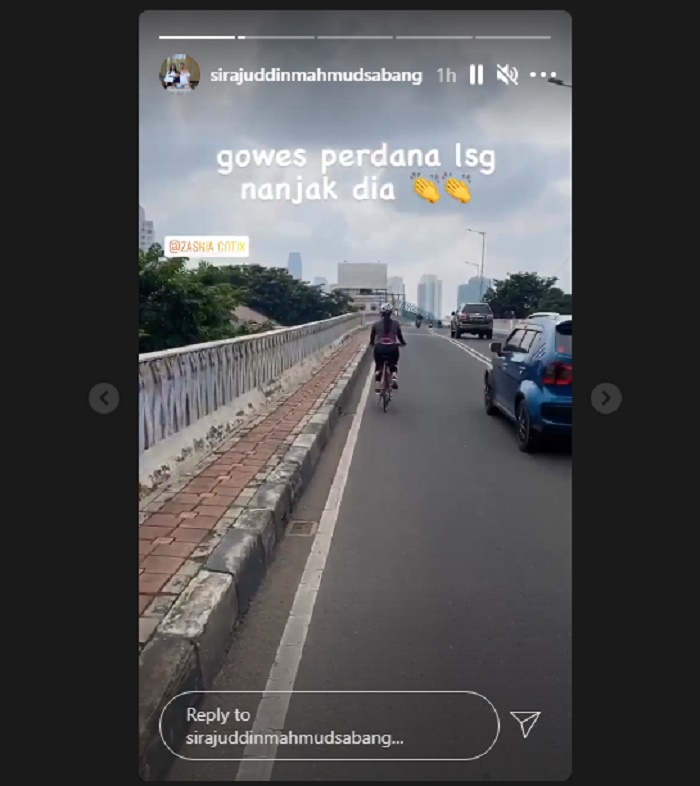Open sirajuddinmahmudsabang's profile from username

click(316, 76)
